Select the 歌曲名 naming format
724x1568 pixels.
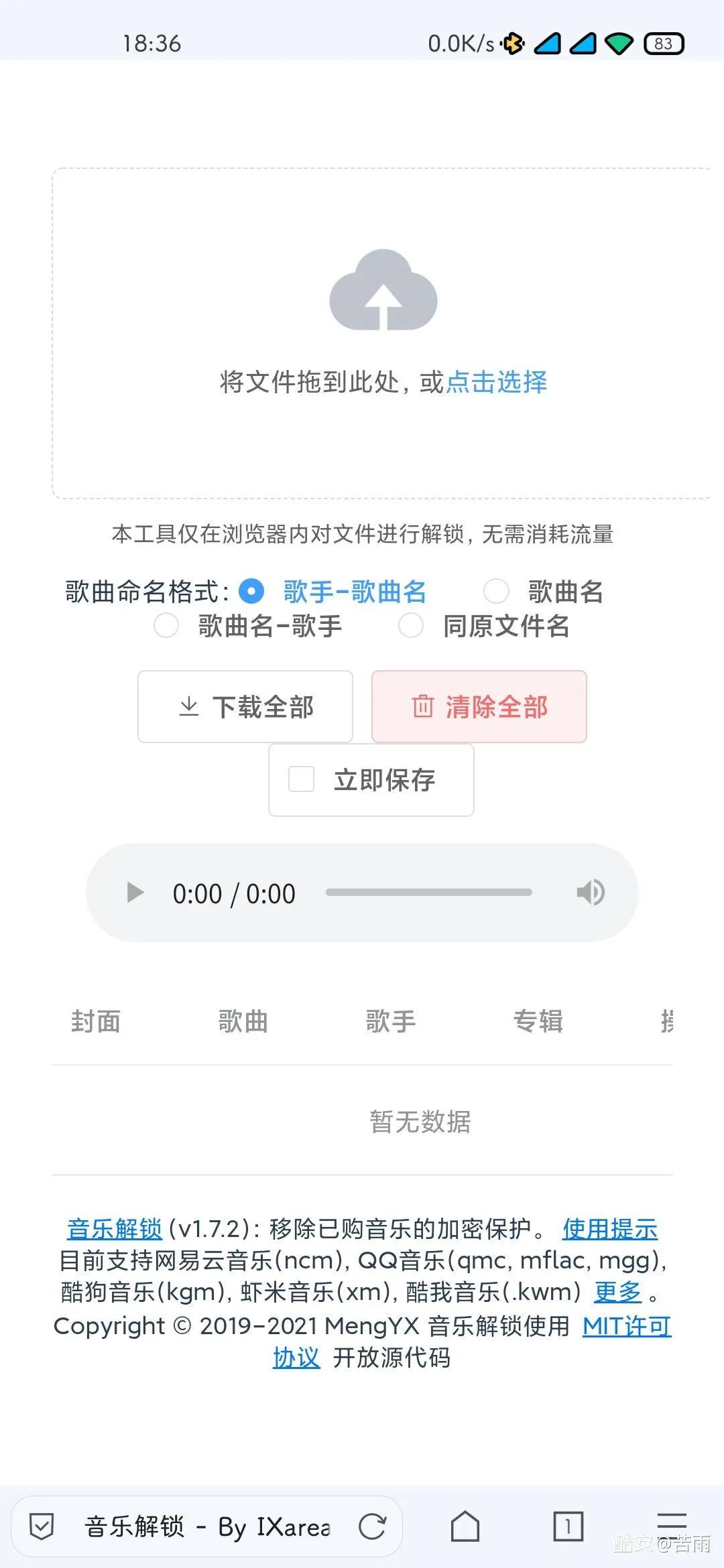point(497,592)
